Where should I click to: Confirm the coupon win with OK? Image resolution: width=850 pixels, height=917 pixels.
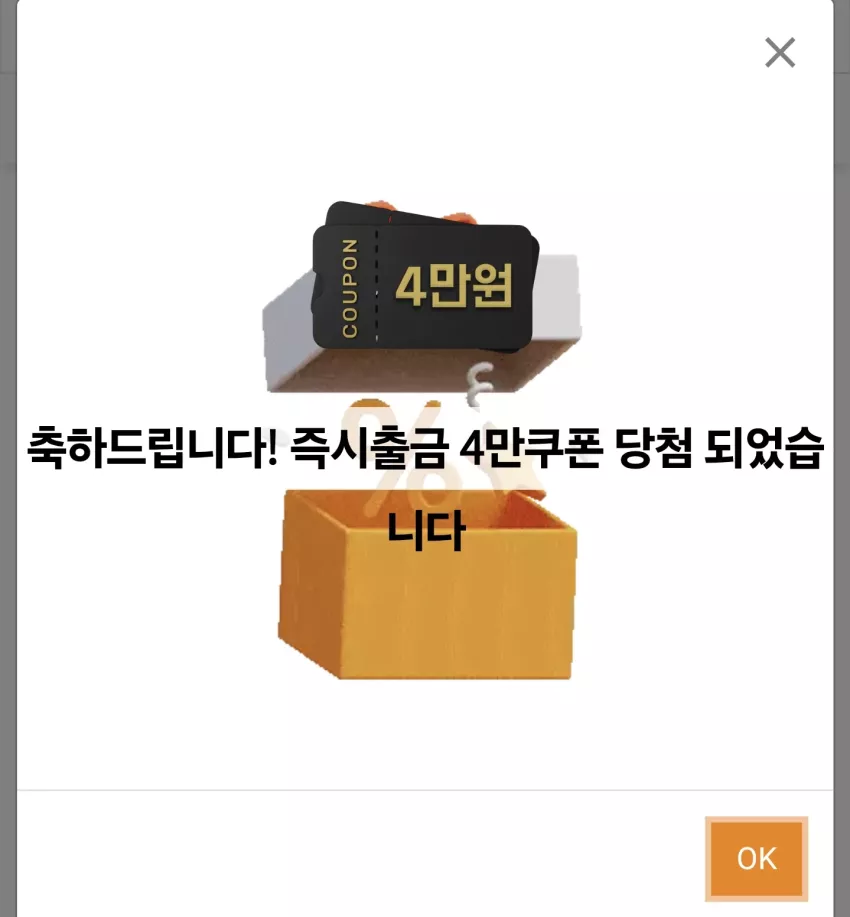tap(756, 859)
